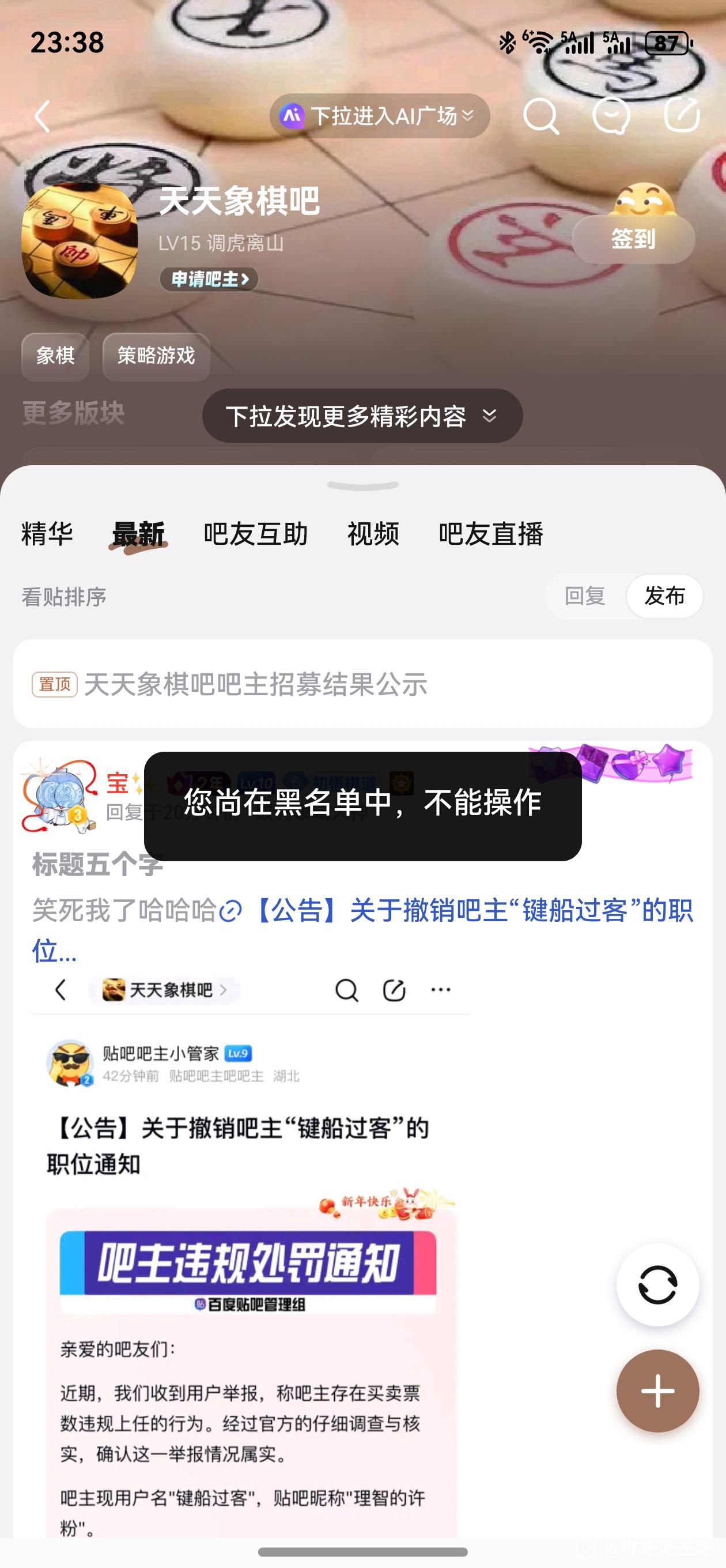Select the 策略游戏 tag chip
Screen dimensions: 726x1568
(x=156, y=356)
